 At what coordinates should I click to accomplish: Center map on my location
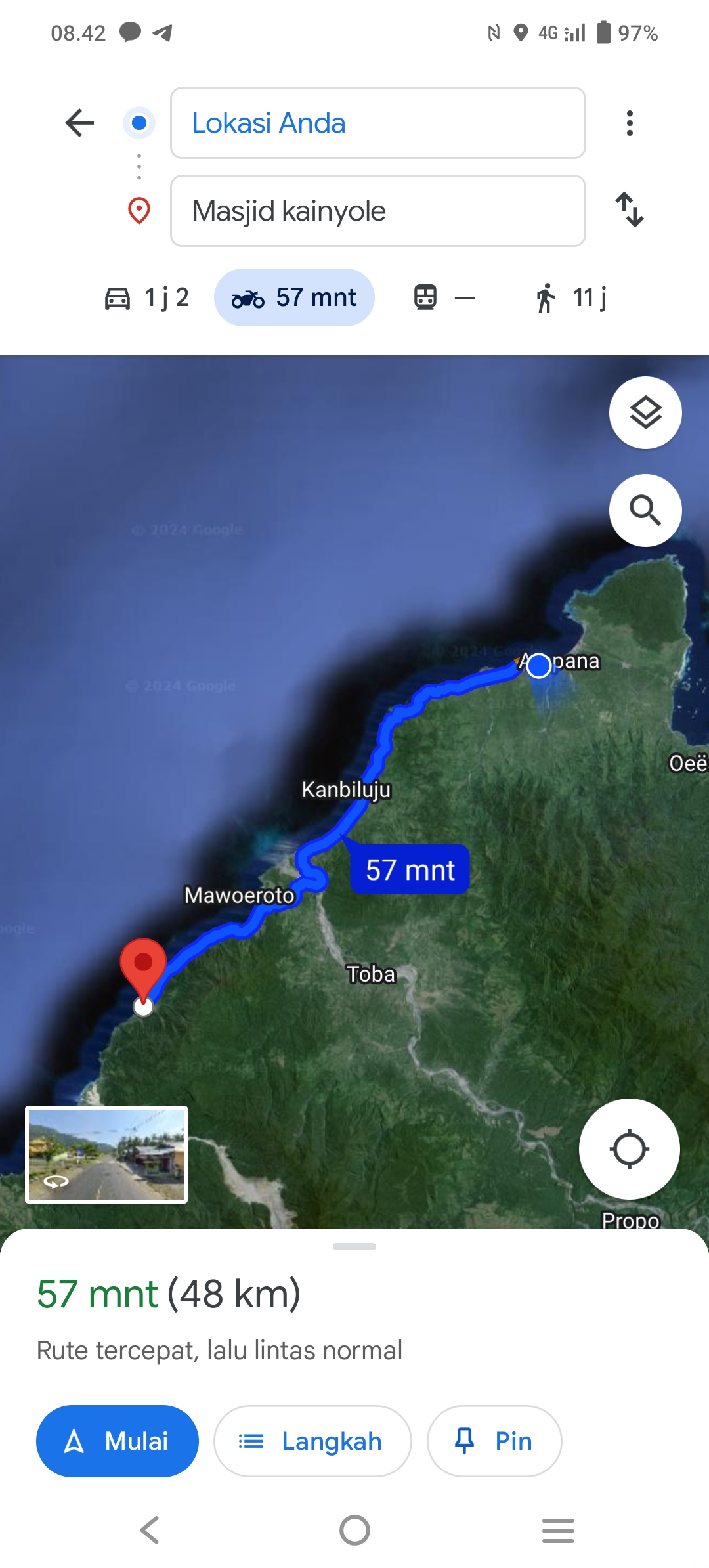coord(630,1149)
